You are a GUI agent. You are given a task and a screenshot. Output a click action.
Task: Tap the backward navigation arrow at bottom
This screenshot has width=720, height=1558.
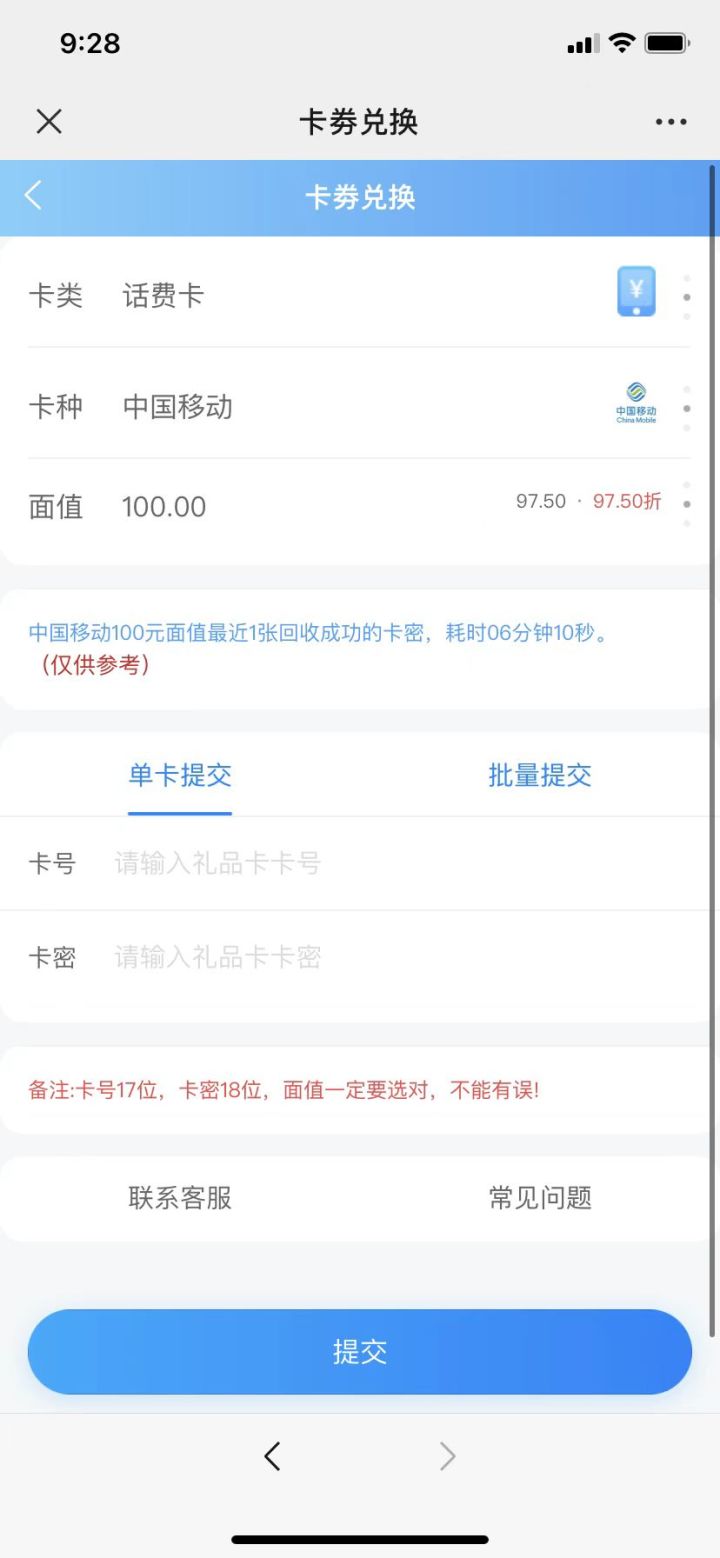pyautogui.click(x=272, y=1456)
